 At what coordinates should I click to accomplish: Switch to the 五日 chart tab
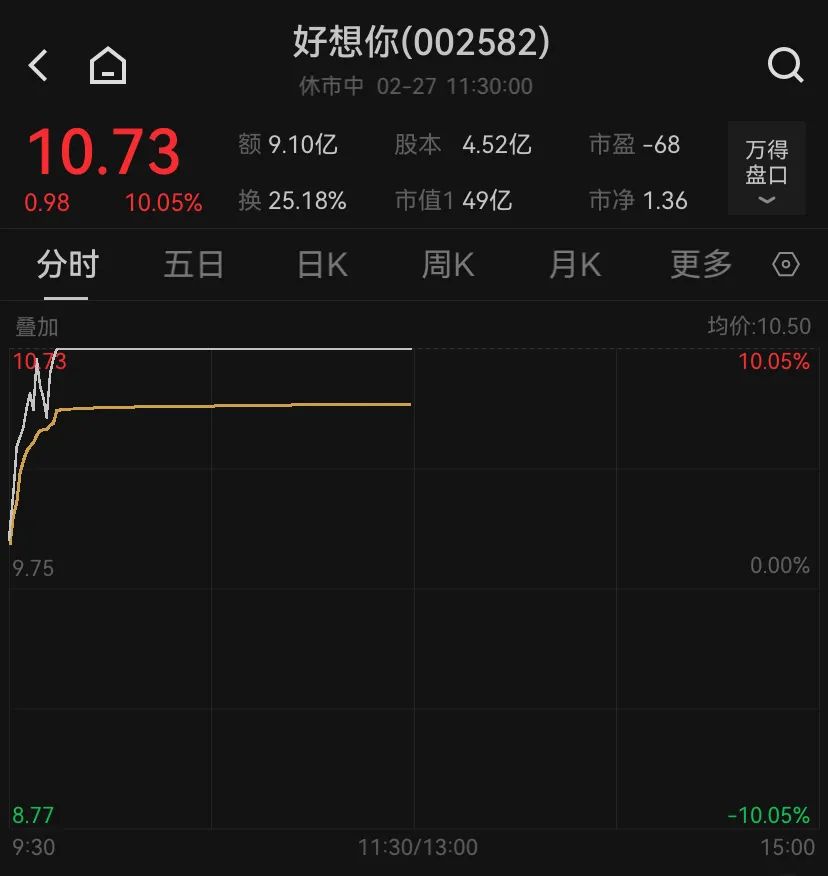[x=194, y=265]
